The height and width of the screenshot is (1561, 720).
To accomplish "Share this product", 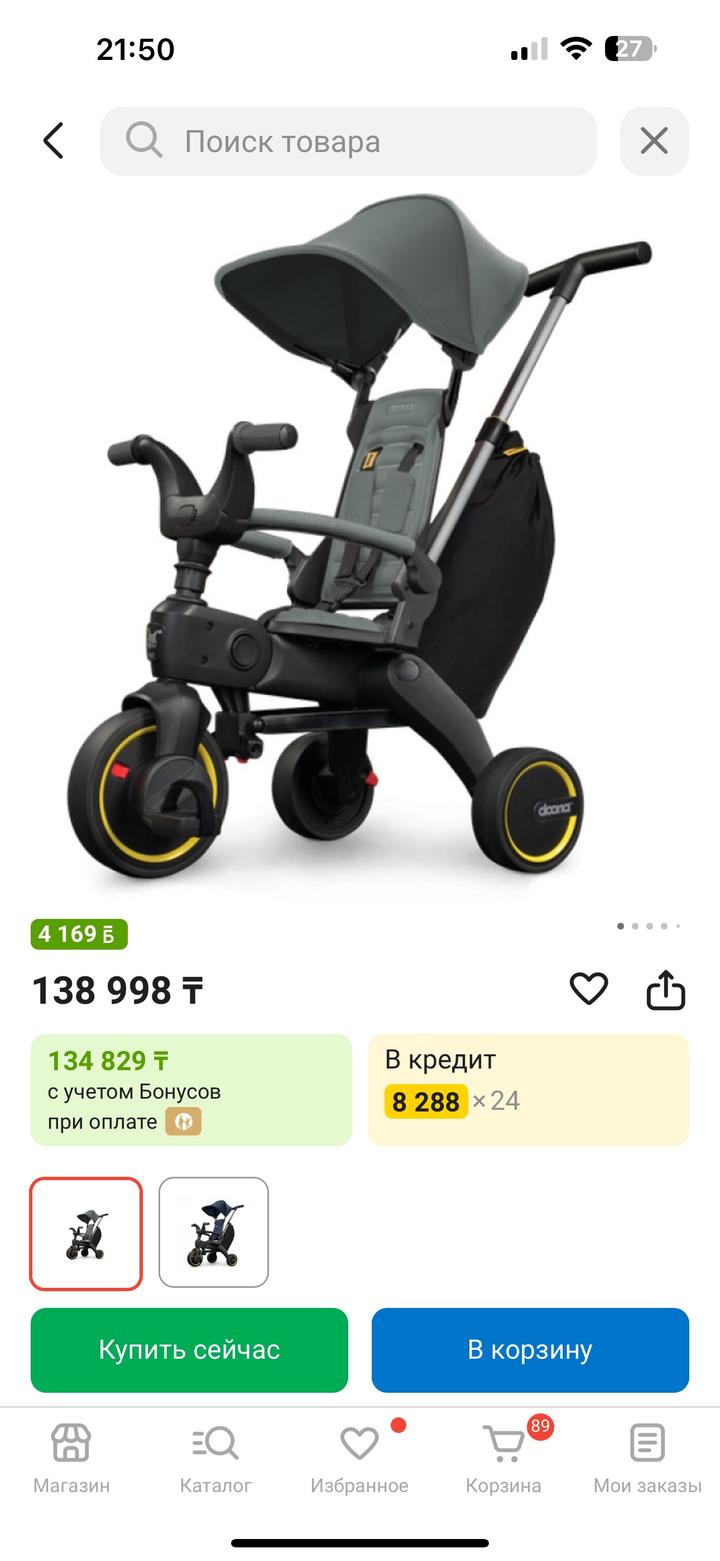I will click(665, 990).
